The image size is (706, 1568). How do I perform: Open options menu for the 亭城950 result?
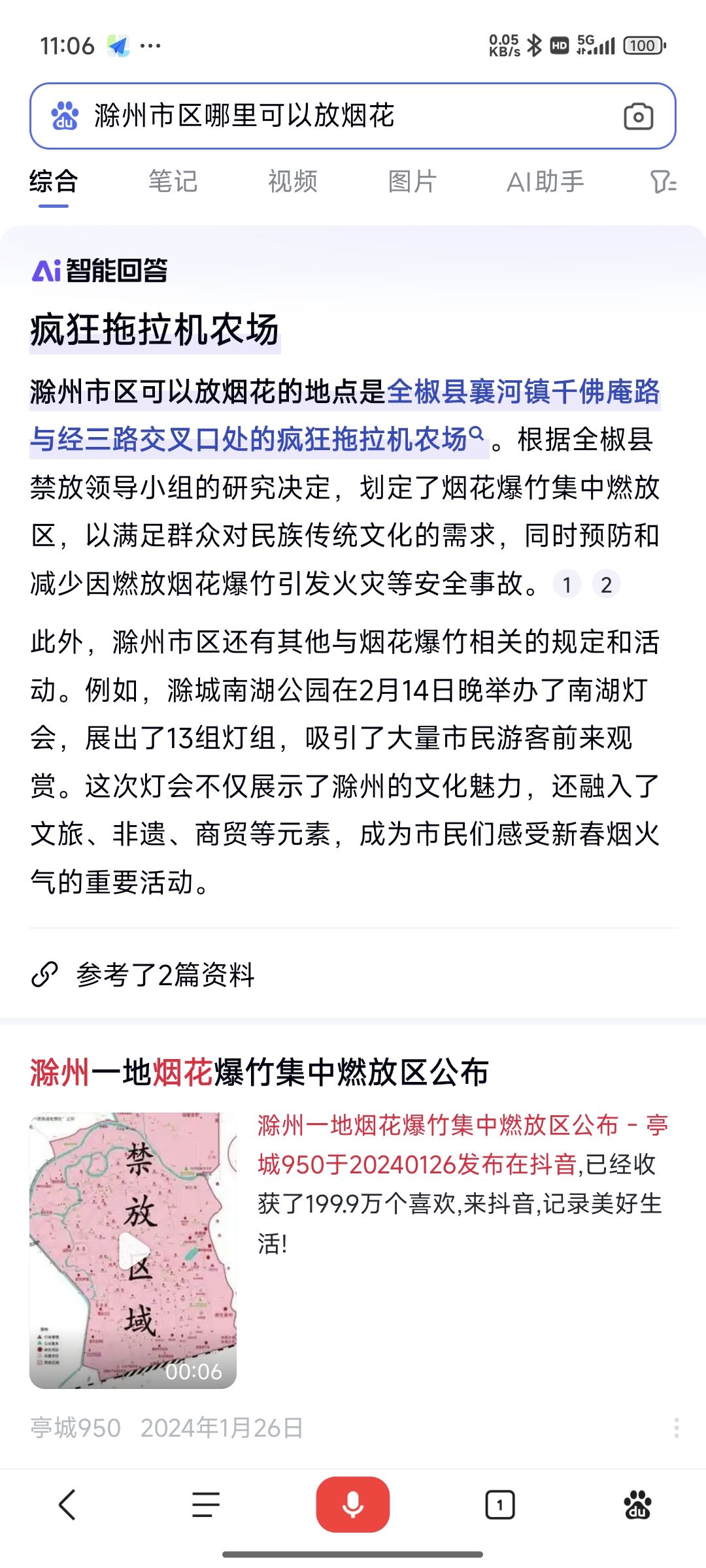coord(676,1428)
